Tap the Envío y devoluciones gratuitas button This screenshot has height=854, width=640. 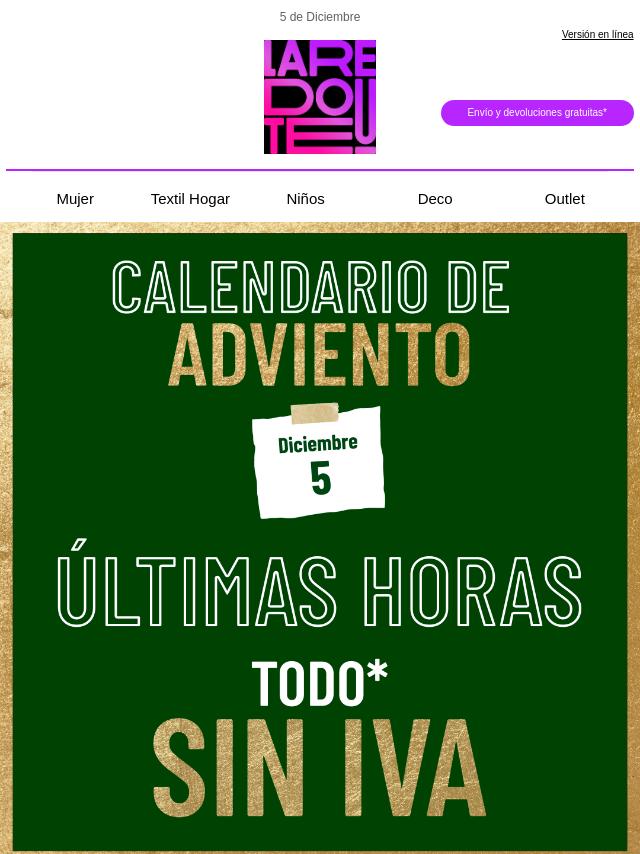click(537, 113)
